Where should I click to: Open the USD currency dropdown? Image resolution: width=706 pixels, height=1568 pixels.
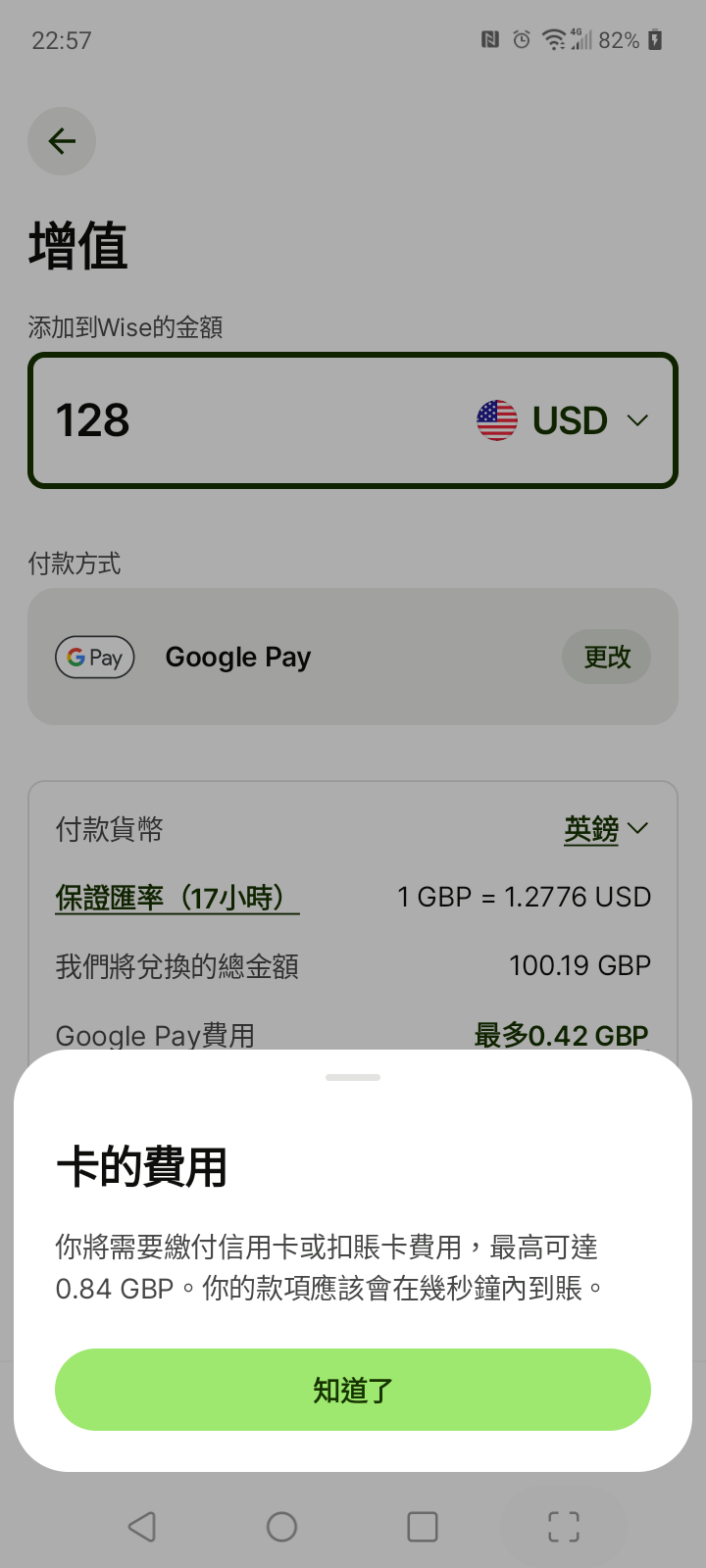[564, 420]
